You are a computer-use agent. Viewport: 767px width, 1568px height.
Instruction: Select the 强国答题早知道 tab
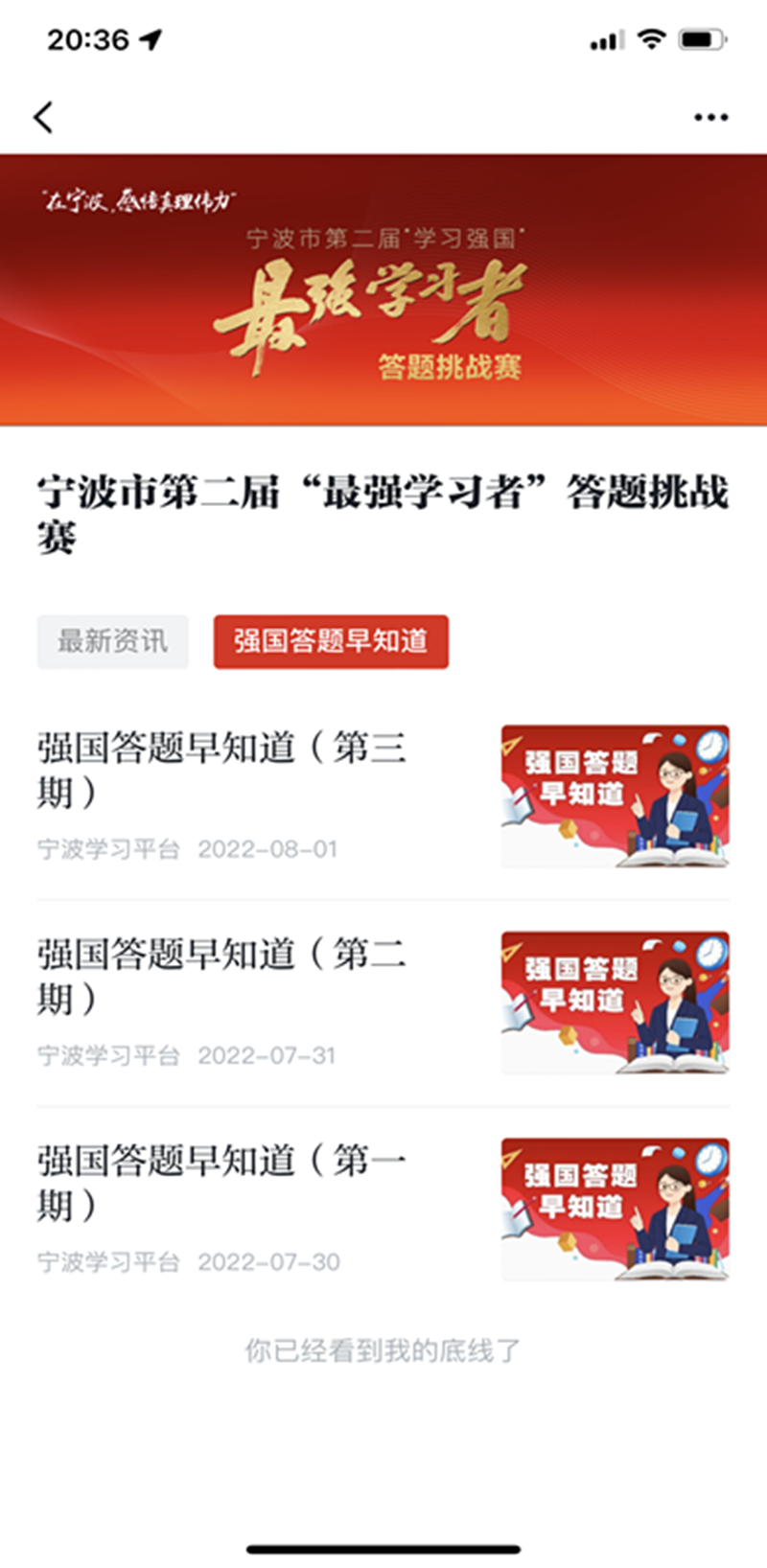(x=330, y=642)
